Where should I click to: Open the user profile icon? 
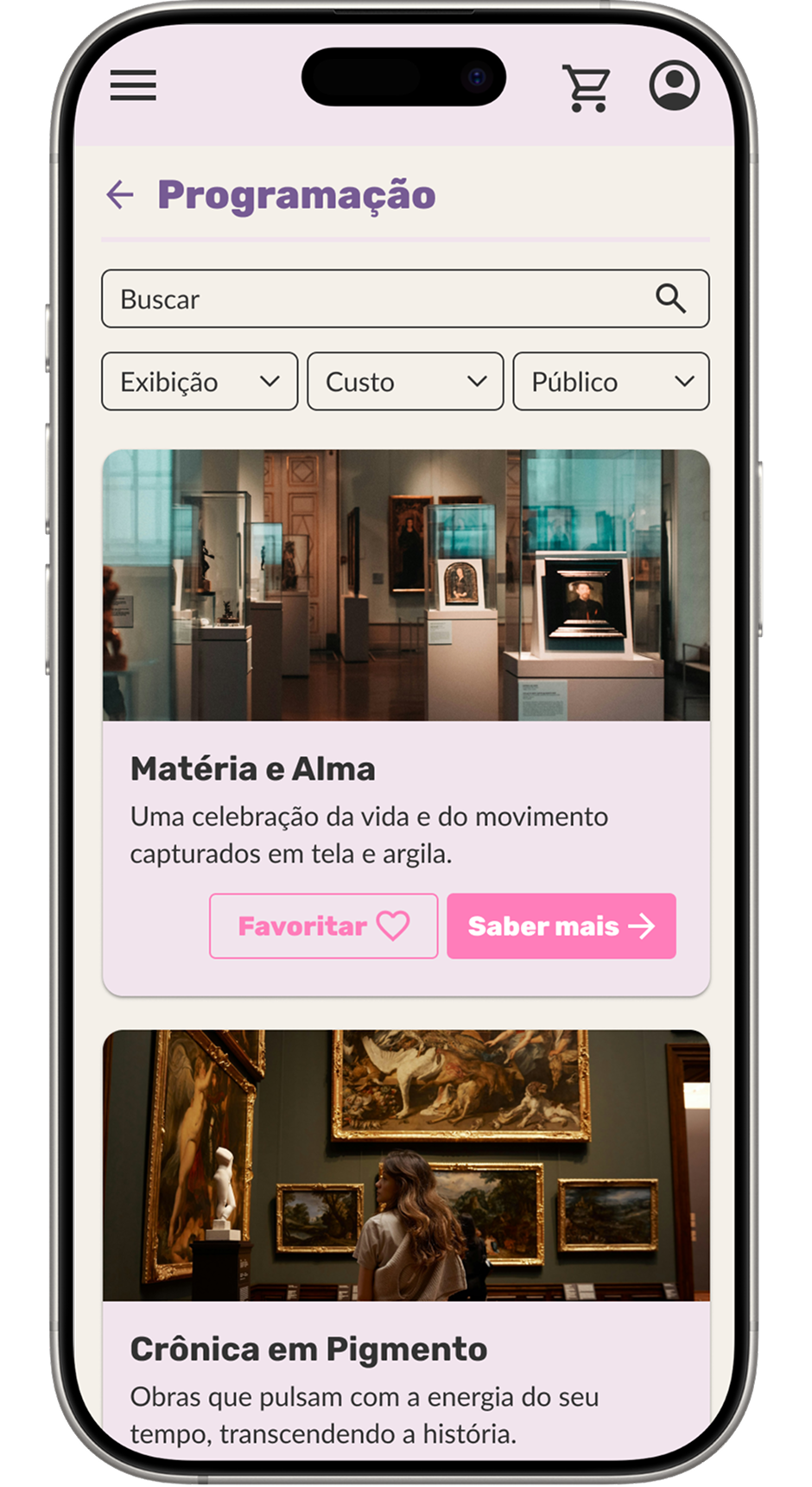click(674, 85)
